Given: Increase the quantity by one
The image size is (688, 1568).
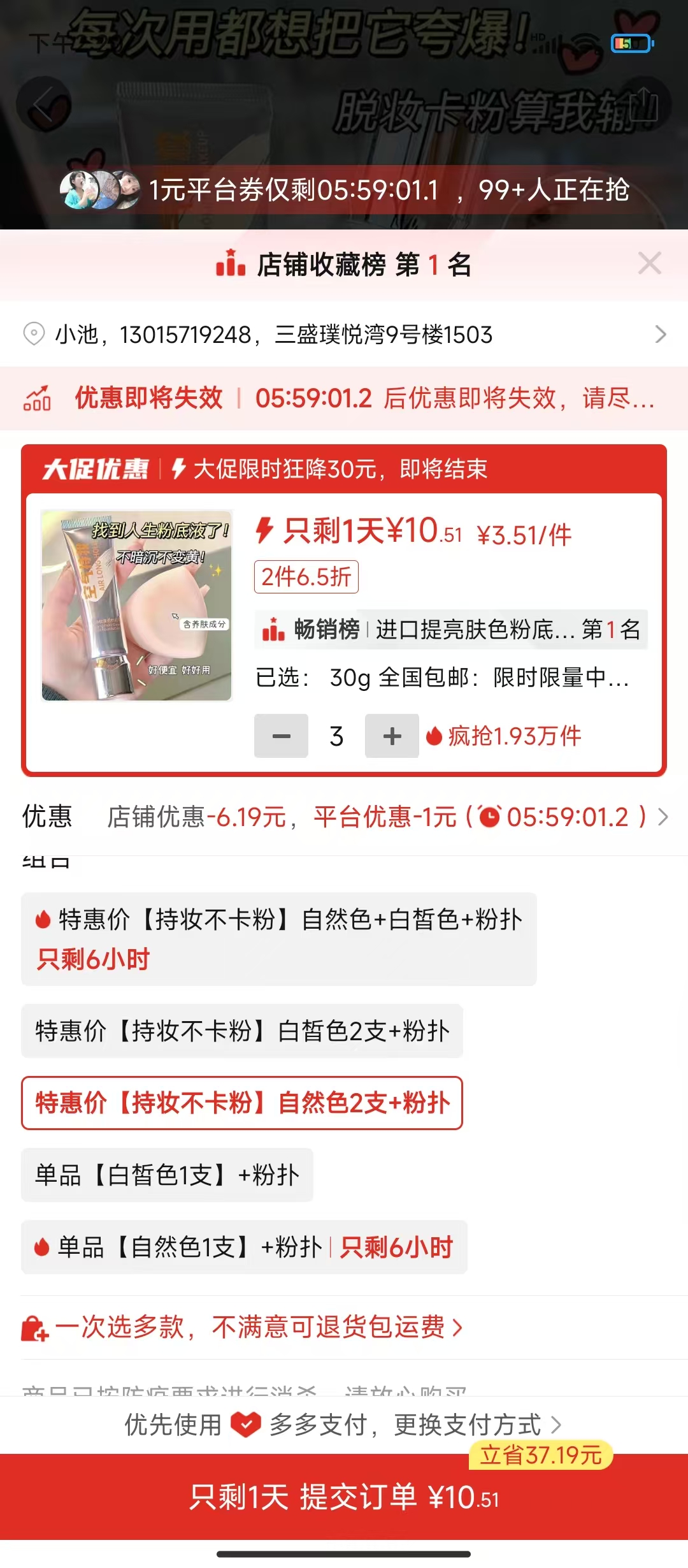Looking at the screenshot, I should pos(392,736).
